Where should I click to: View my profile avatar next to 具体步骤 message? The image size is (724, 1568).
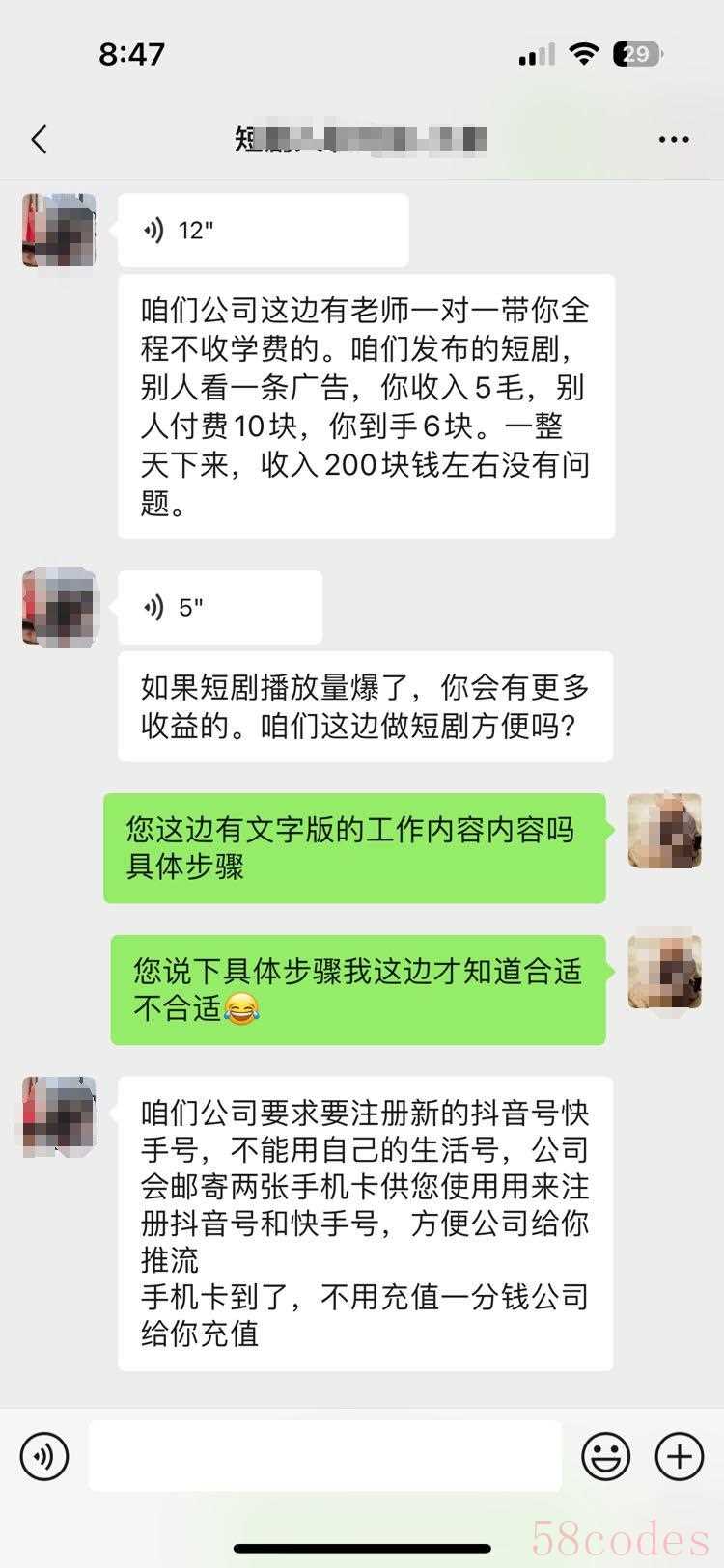click(664, 831)
